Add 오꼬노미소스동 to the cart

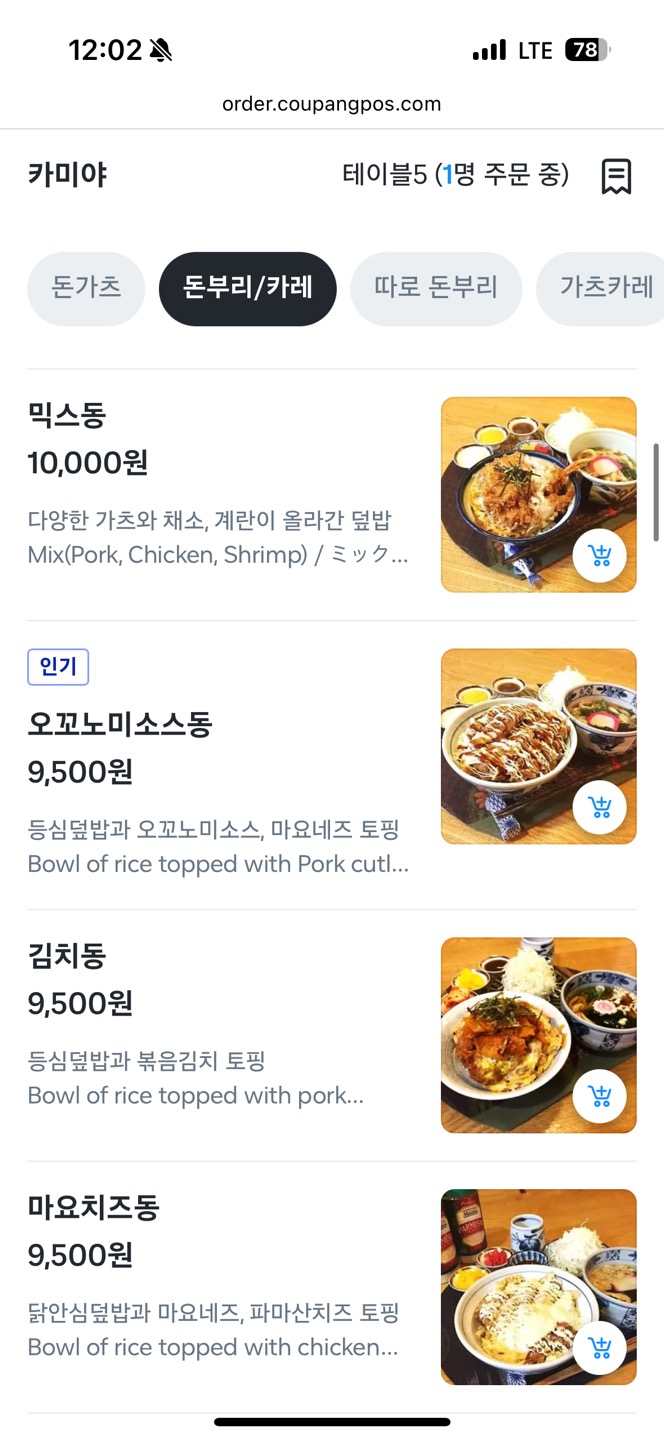point(600,808)
